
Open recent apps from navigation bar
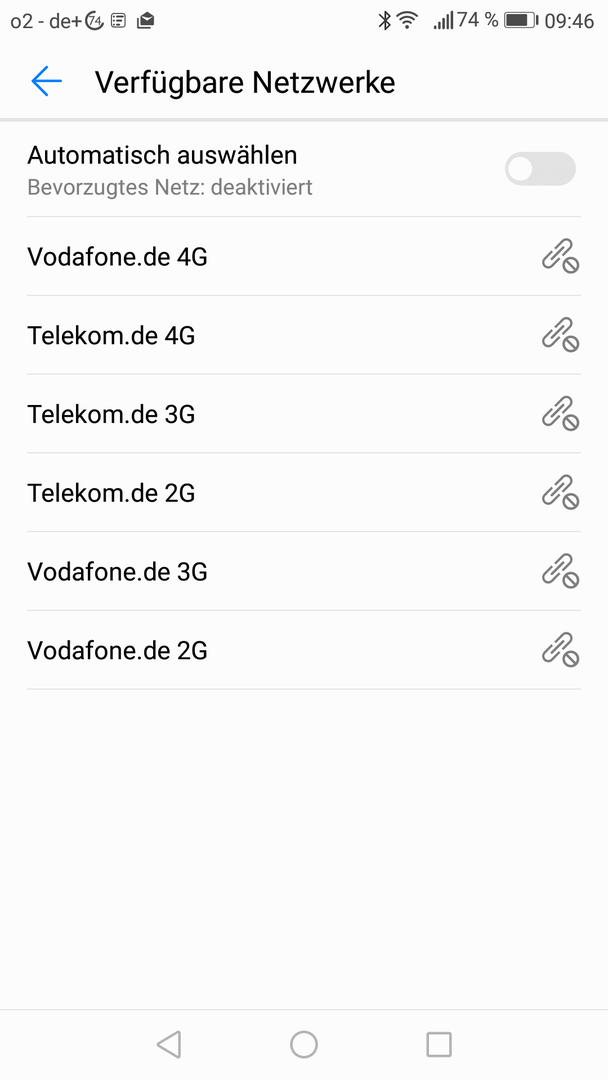pos(439,1044)
